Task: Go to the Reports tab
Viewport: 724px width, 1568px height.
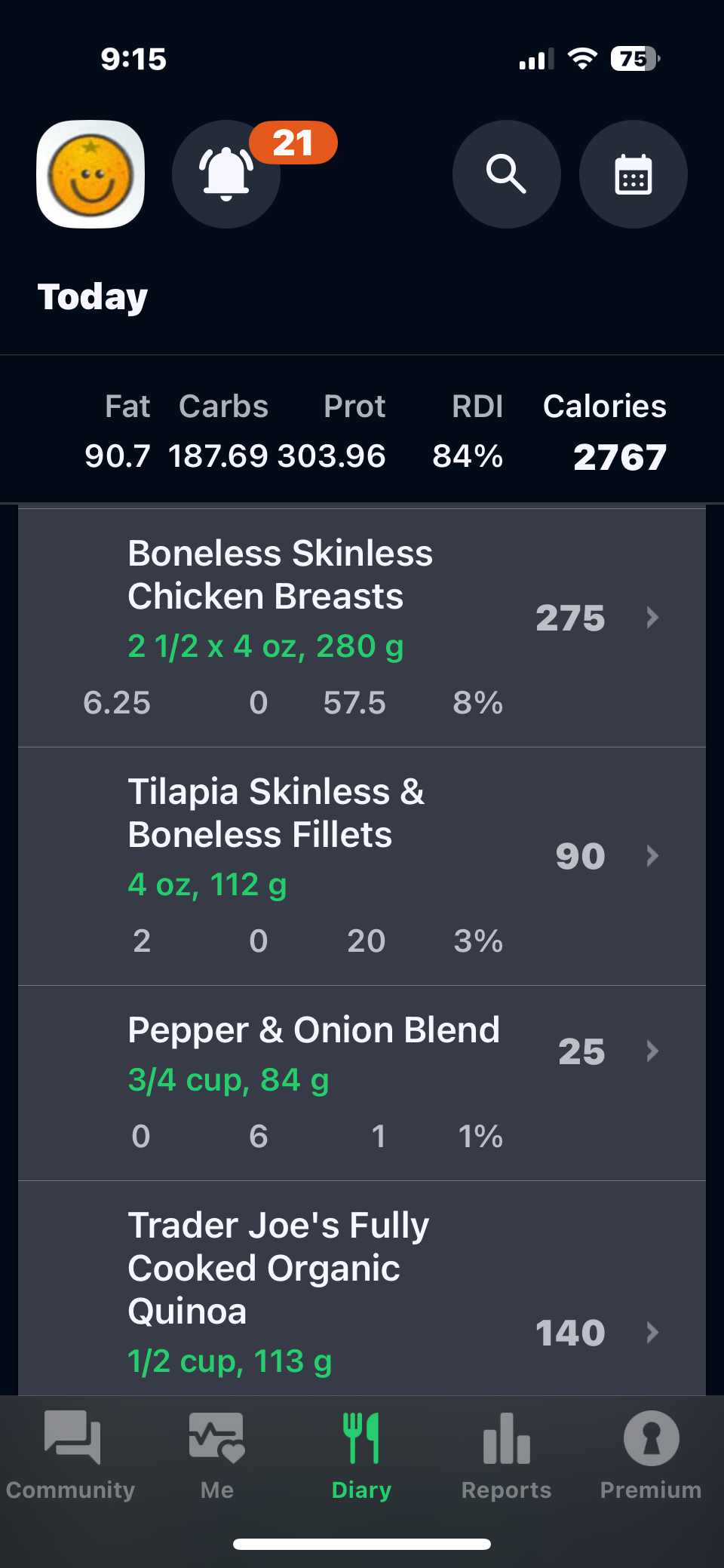Action: [506, 1454]
